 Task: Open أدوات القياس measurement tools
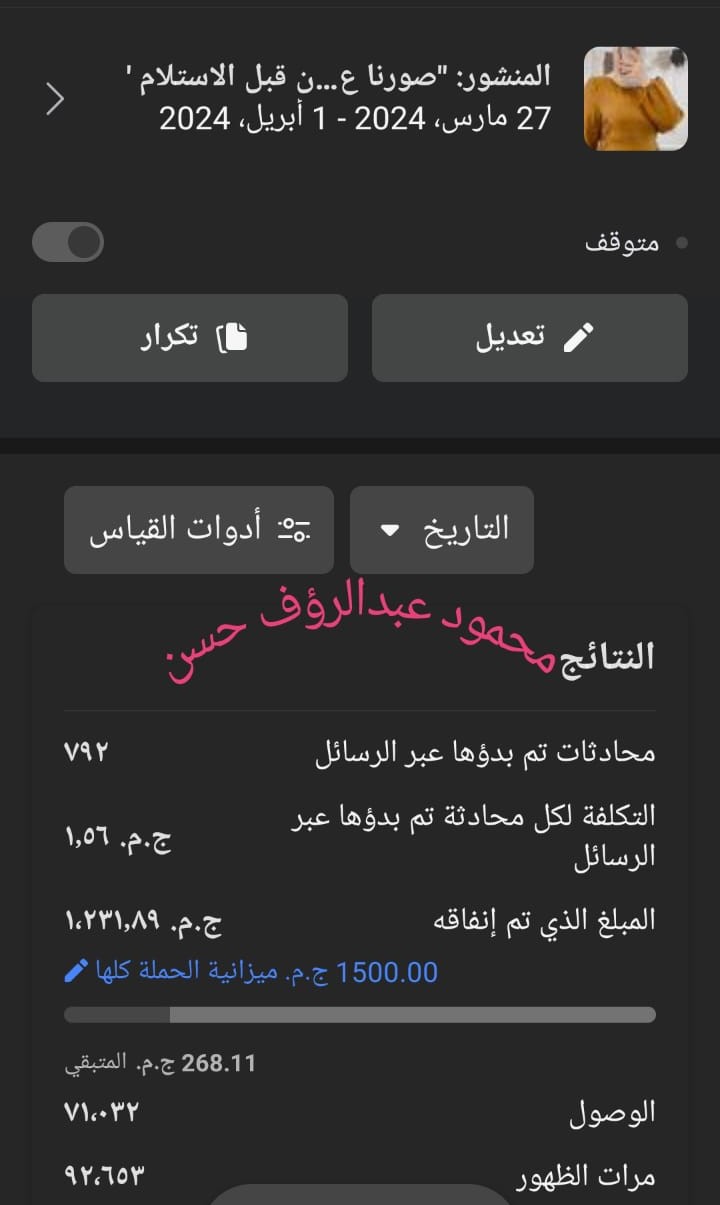click(199, 530)
